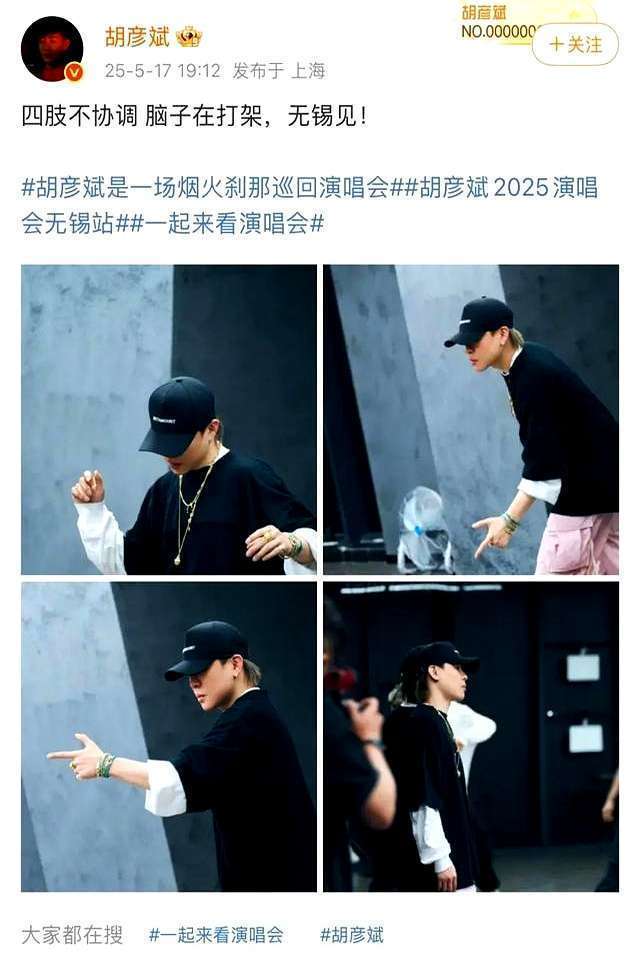
Task: Open 胡彦斌's profile avatar
Action: tap(52, 49)
